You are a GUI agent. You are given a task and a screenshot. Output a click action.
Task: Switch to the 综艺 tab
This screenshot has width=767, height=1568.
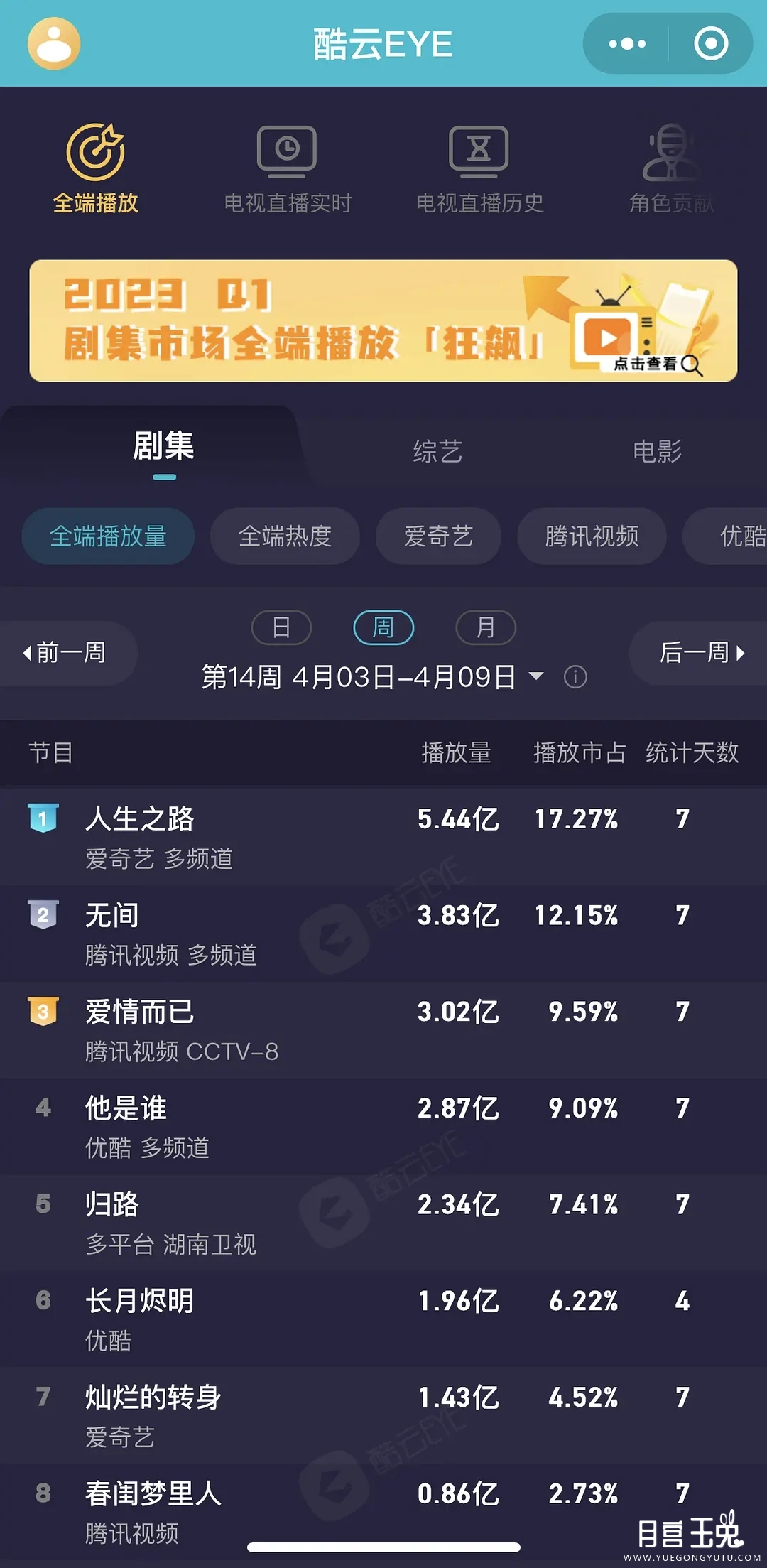pyautogui.click(x=438, y=451)
